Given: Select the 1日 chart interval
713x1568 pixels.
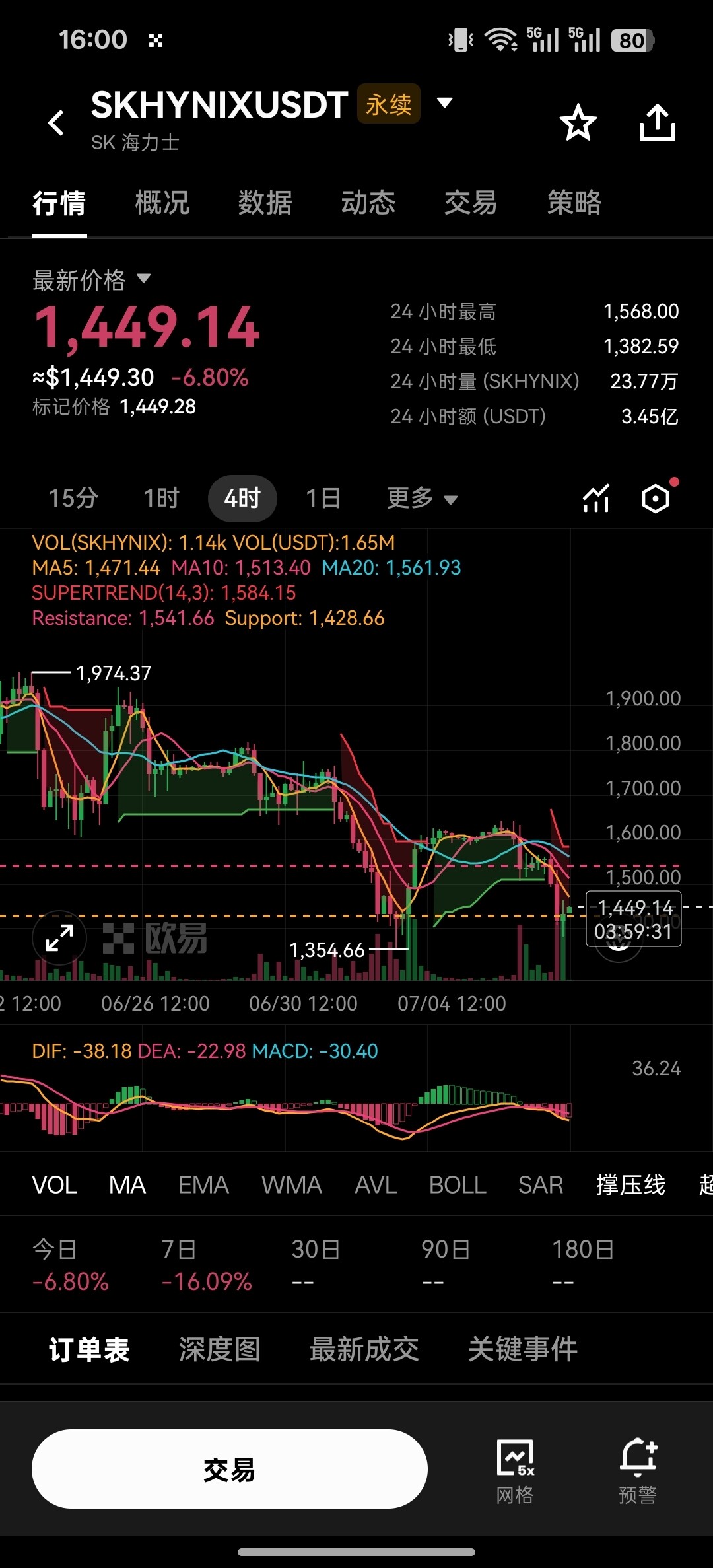Looking at the screenshot, I should tap(323, 498).
